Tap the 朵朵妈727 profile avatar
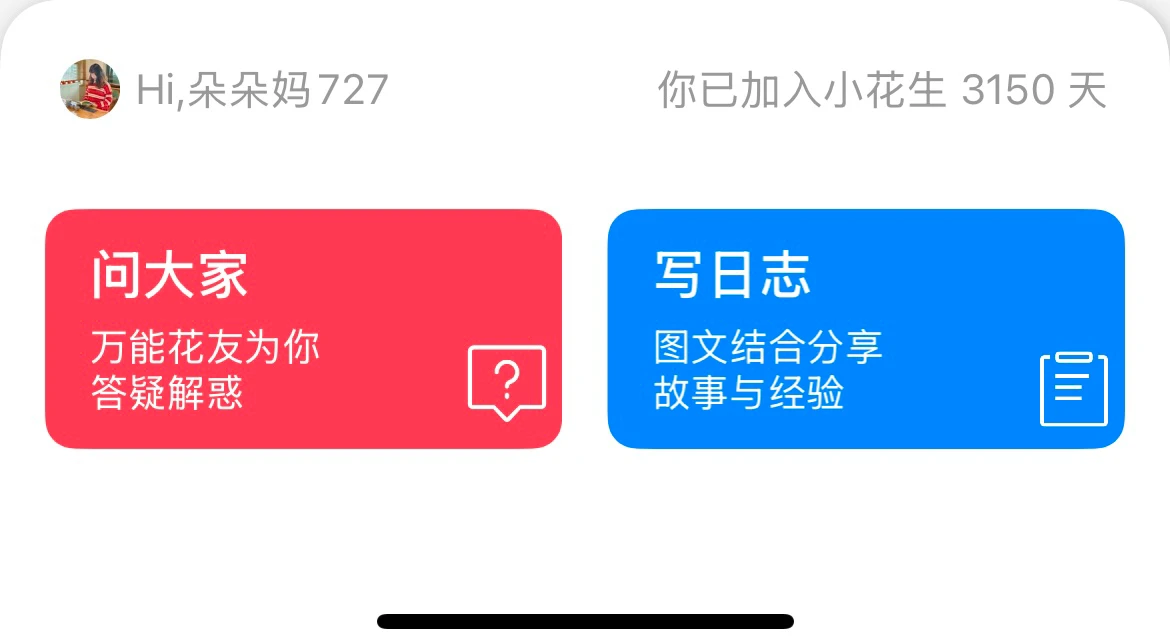This screenshot has width=1170, height=637. [x=91, y=89]
